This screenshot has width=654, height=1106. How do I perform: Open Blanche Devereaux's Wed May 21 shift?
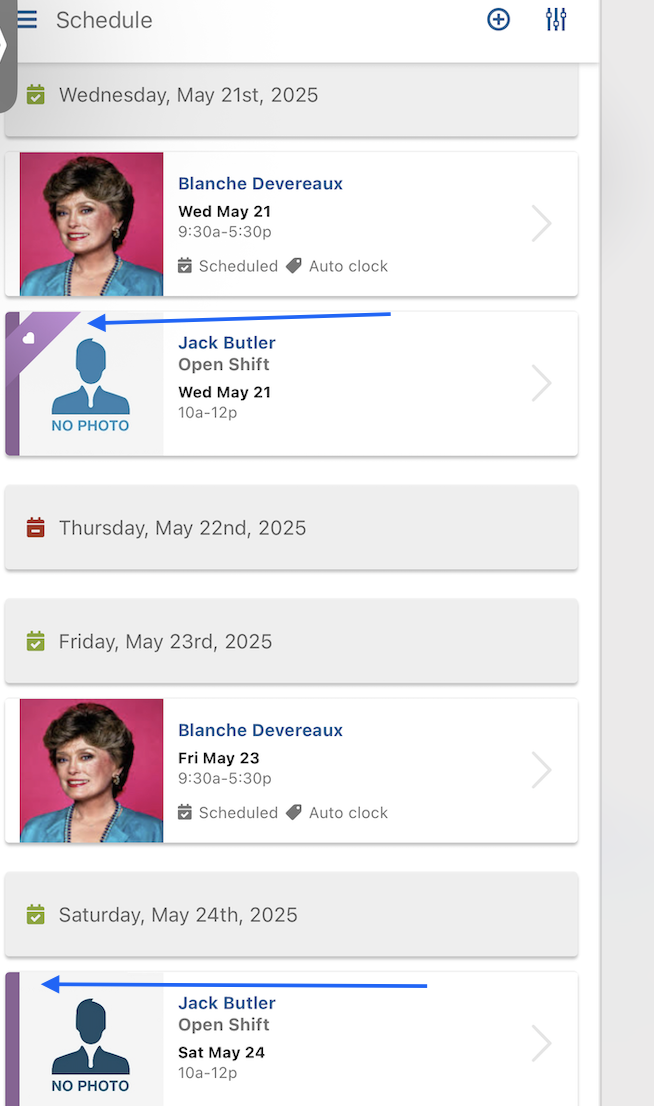click(291, 224)
